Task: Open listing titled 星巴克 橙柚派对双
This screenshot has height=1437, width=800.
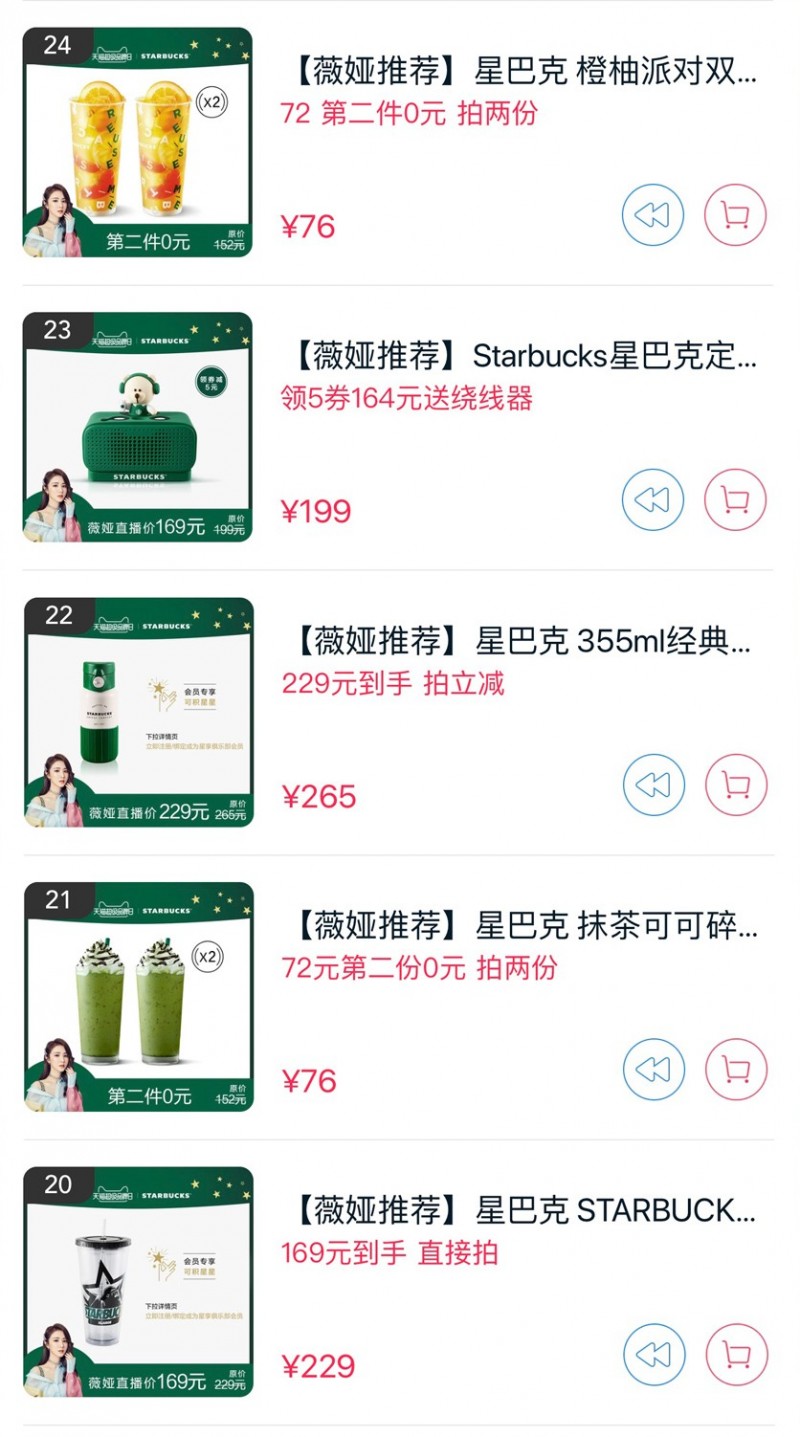Action: click(x=524, y=72)
